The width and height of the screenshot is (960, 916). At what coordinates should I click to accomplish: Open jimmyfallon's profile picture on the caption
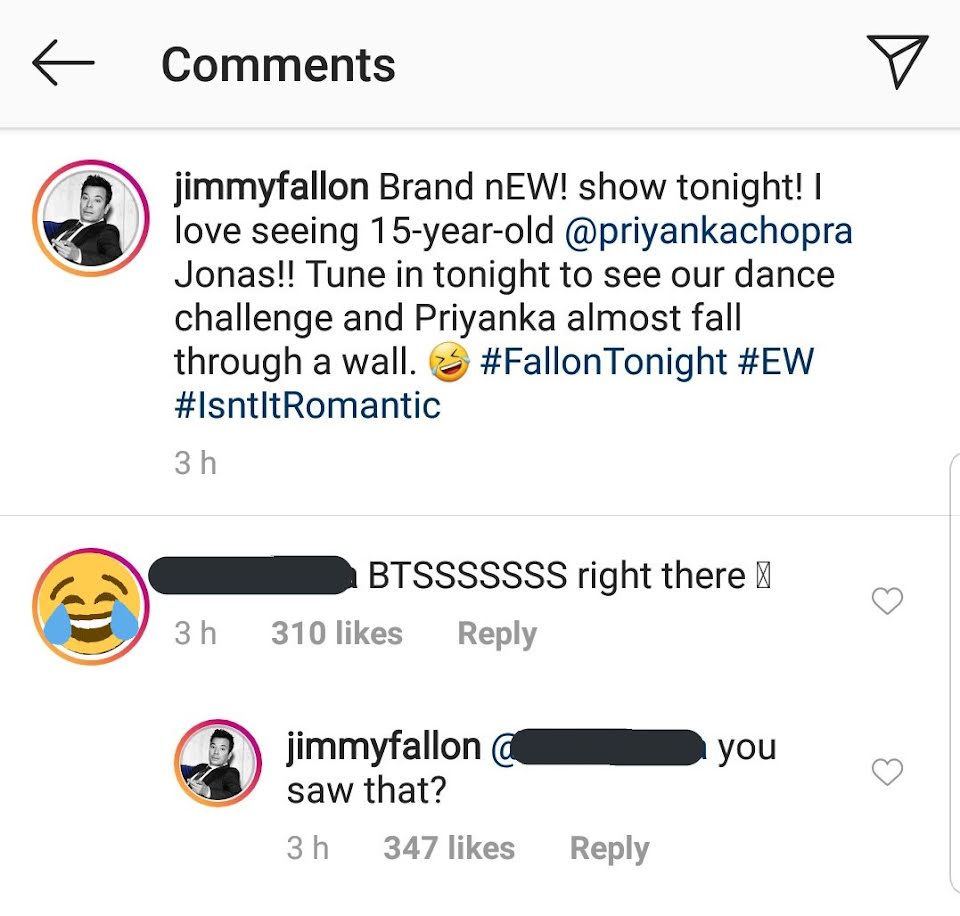coord(91,218)
